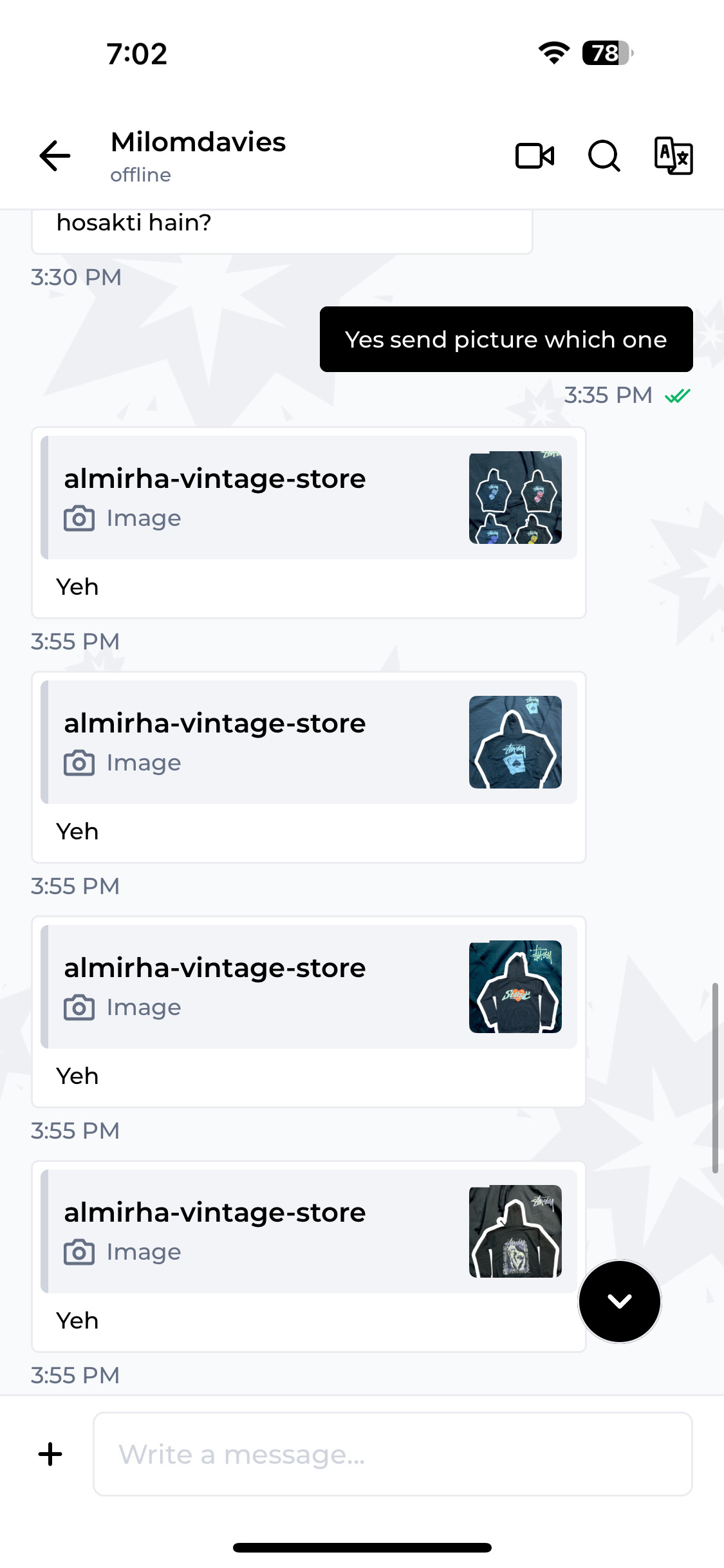Search within this conversation
The image size is (724, 1568).
(x=604, y=156)
